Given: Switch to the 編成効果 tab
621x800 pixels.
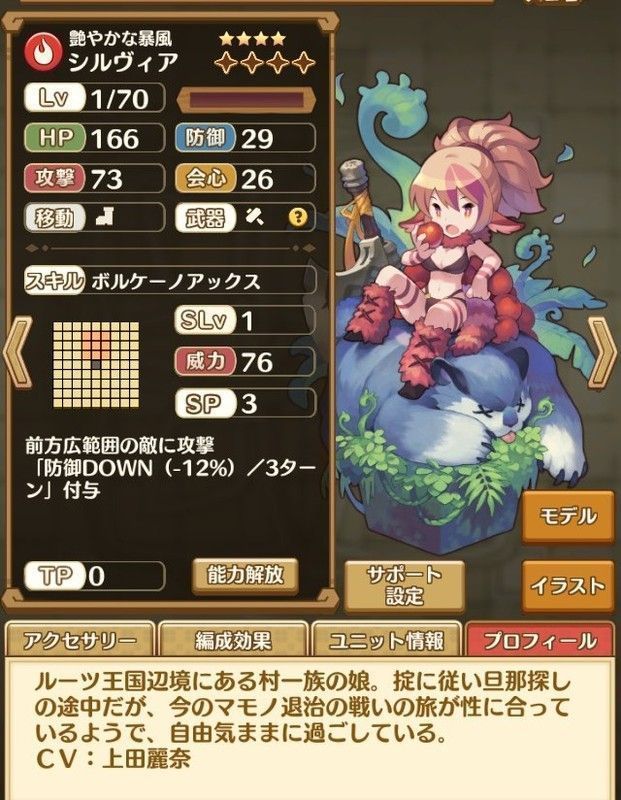Looking at the screenshot, I should 232,640.
